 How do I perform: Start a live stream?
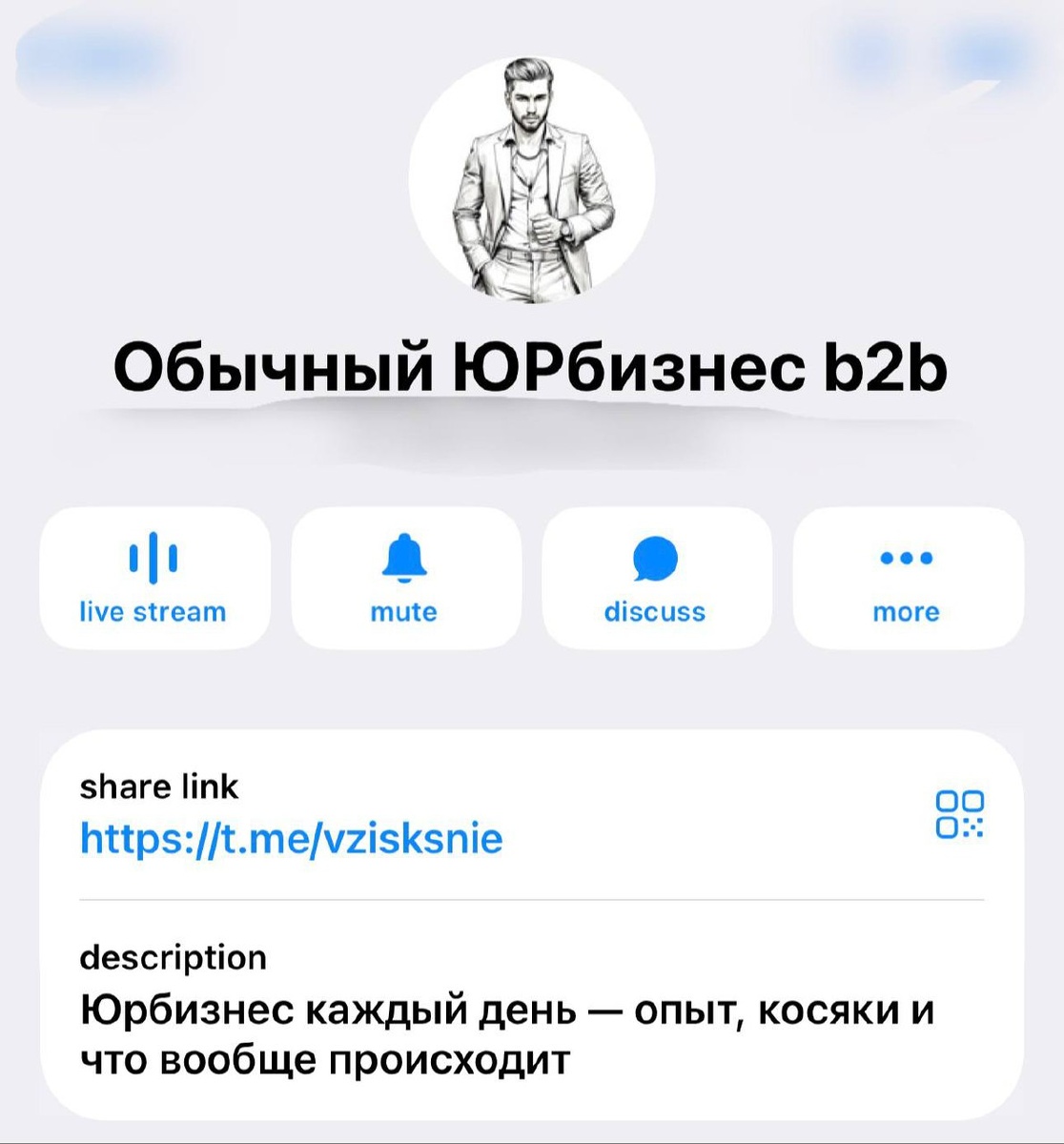[x=154, y=579]
